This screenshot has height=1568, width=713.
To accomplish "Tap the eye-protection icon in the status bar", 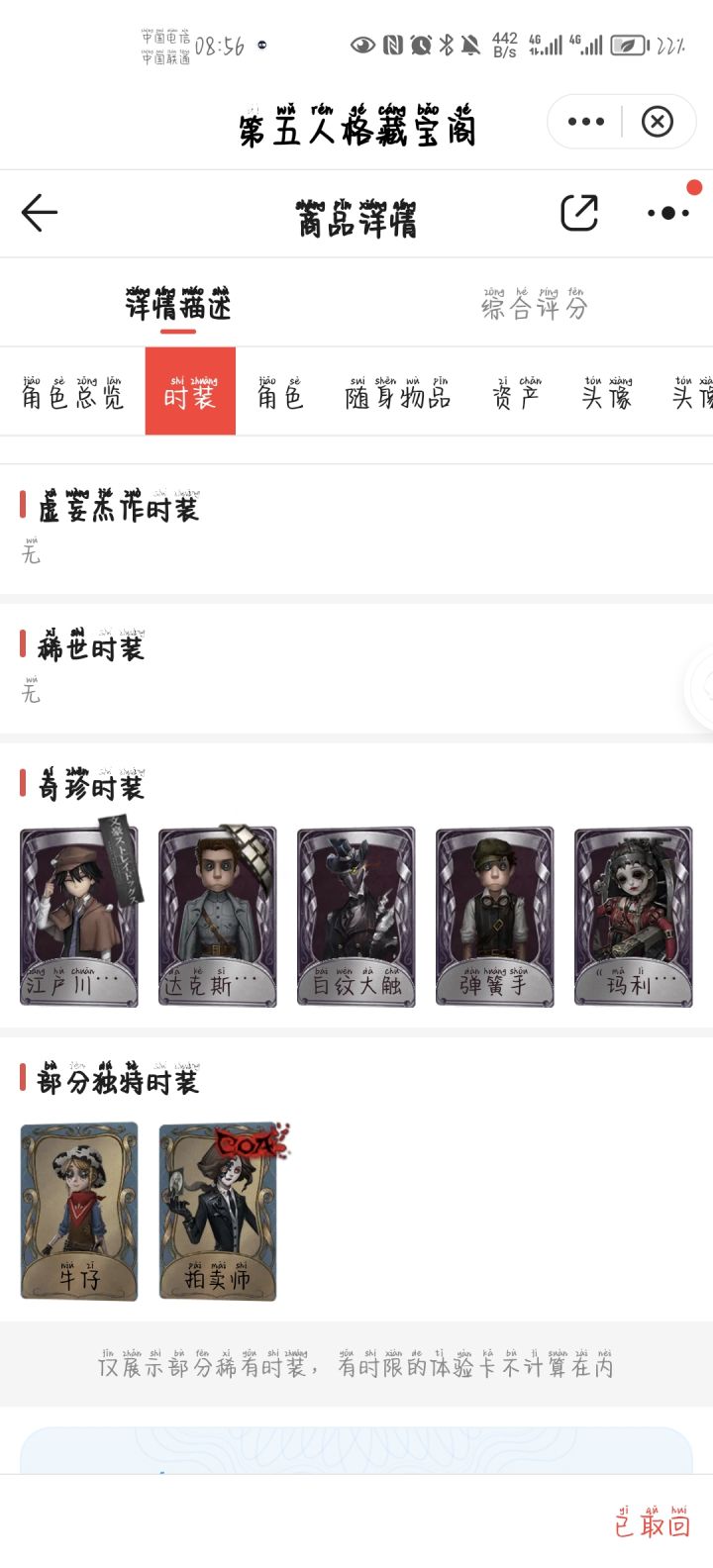I will 362,44.
